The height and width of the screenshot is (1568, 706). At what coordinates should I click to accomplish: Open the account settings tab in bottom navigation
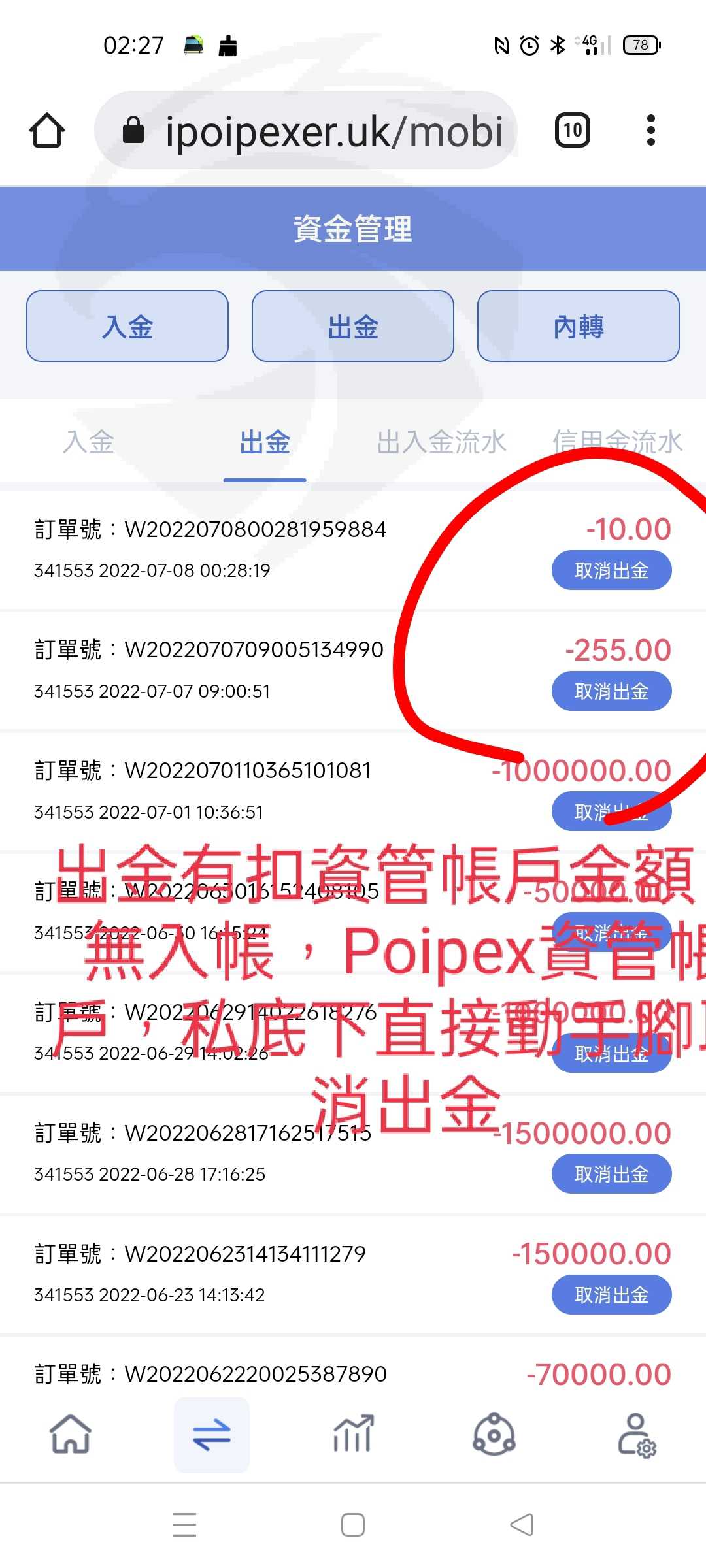[637, 1435]
